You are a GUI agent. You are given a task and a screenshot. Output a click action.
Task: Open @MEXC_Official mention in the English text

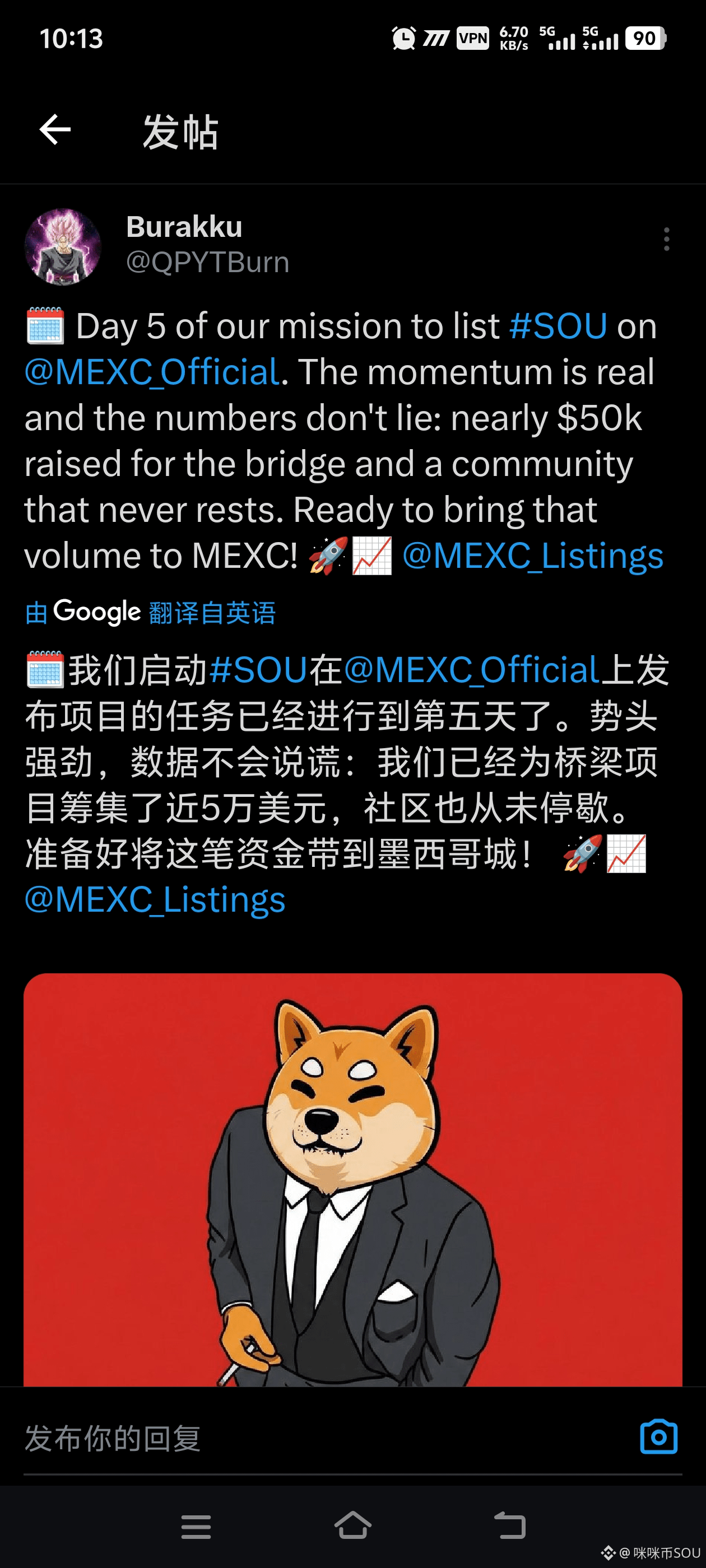coord(152,372)
